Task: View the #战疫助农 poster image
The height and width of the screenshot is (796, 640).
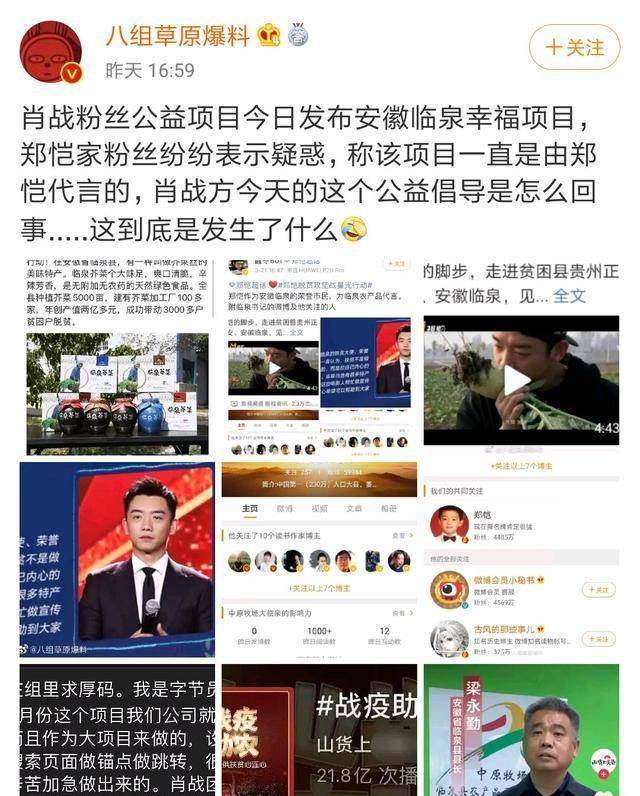Action: tap(319, 730)
